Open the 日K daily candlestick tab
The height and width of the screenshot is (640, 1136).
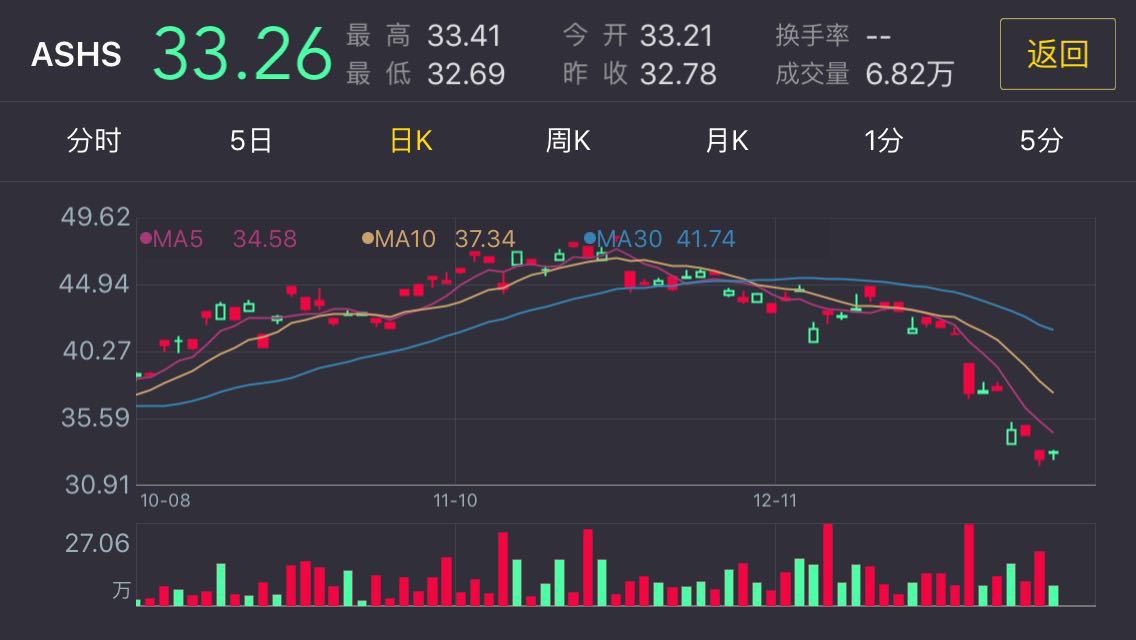tap(410, 141)
